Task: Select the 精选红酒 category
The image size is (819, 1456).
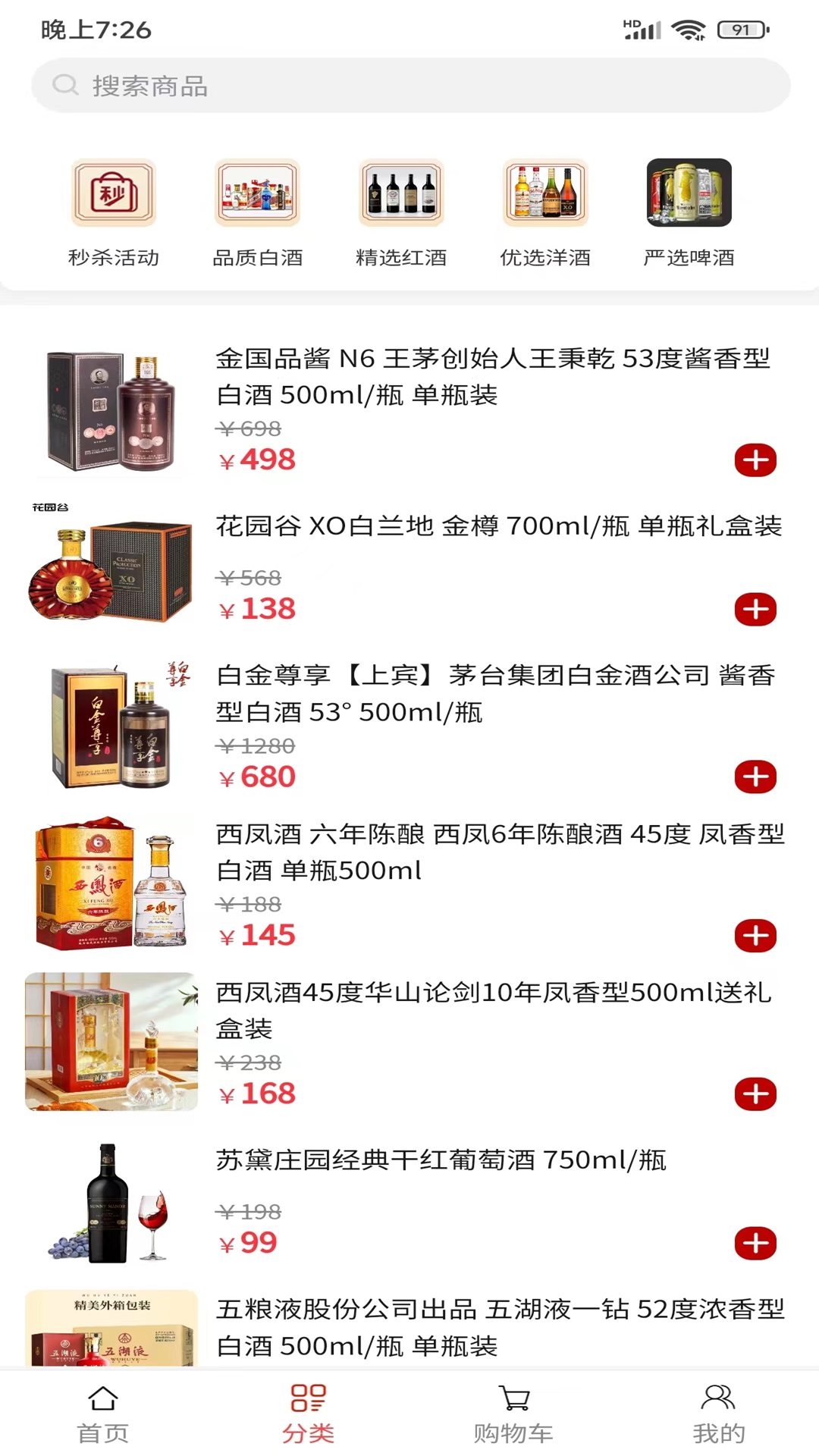Action: (x=401, y=212)
